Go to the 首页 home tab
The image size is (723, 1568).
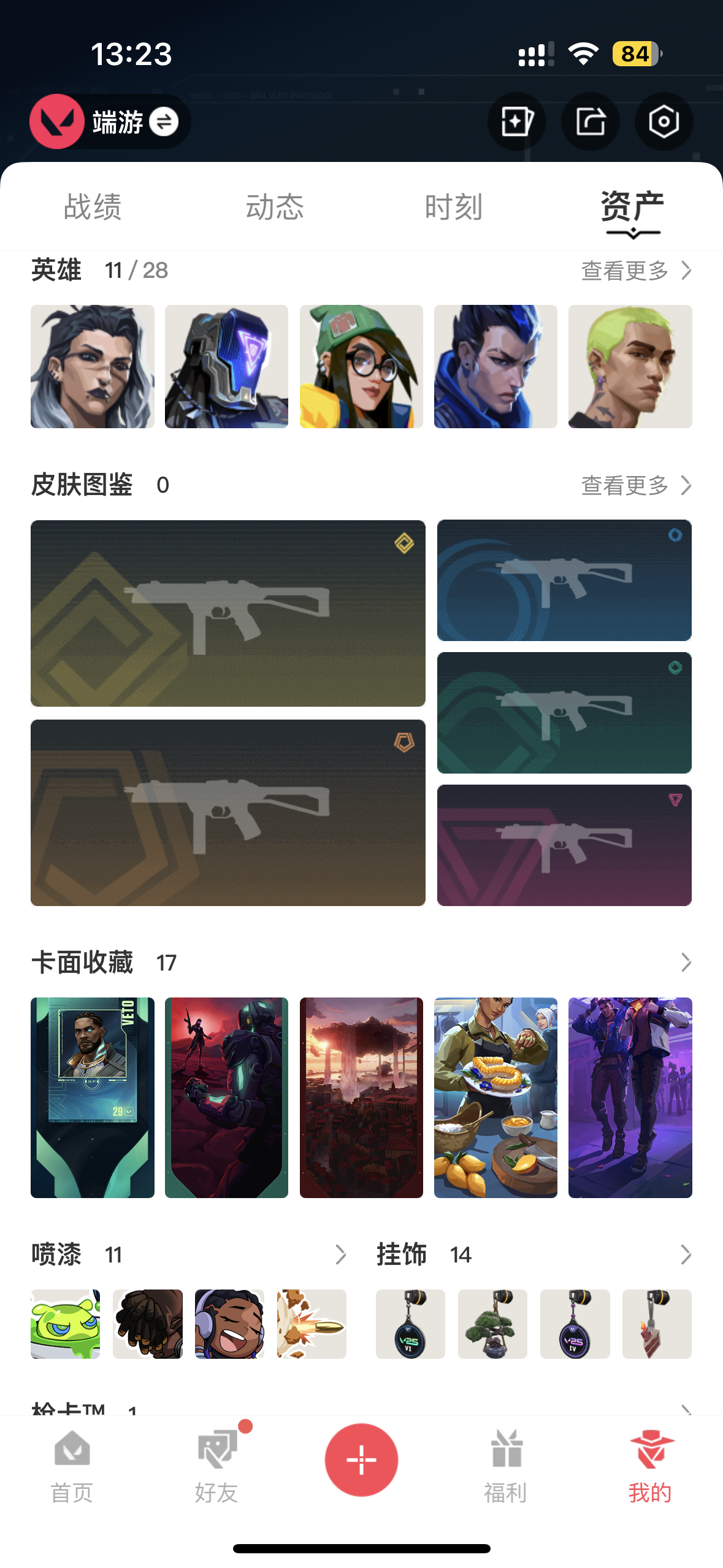(72, 1466)
